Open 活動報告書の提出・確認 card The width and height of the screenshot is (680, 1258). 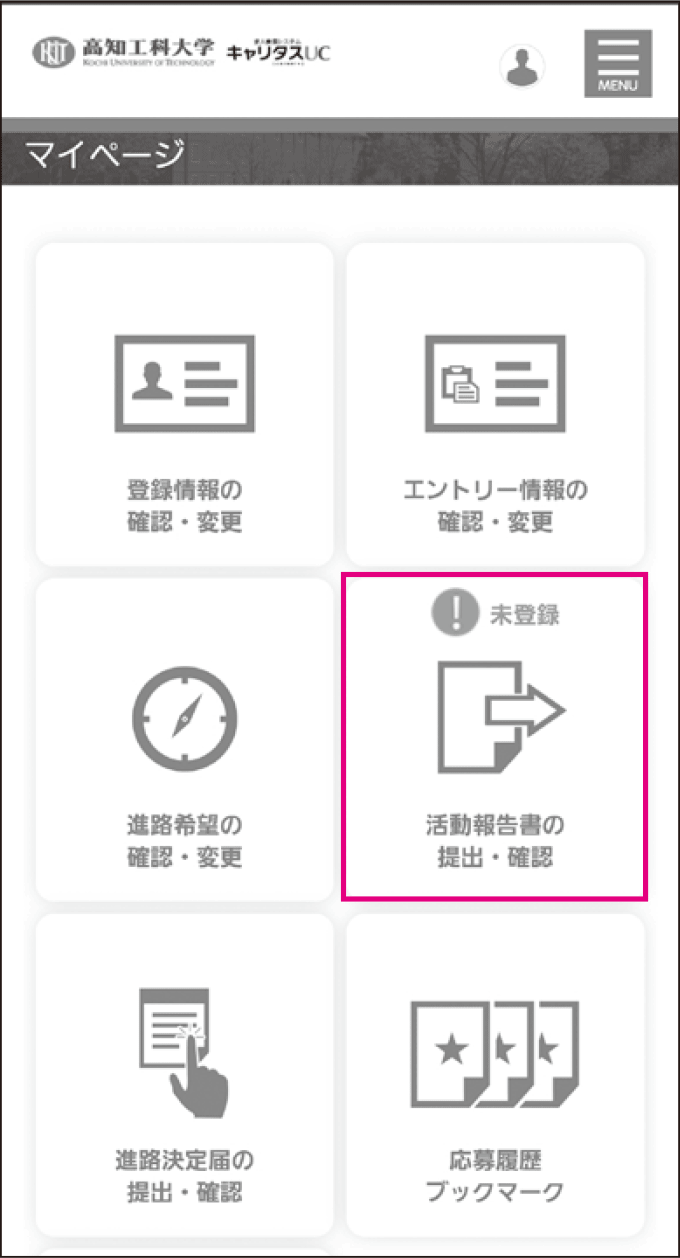[x=495, y=738]
